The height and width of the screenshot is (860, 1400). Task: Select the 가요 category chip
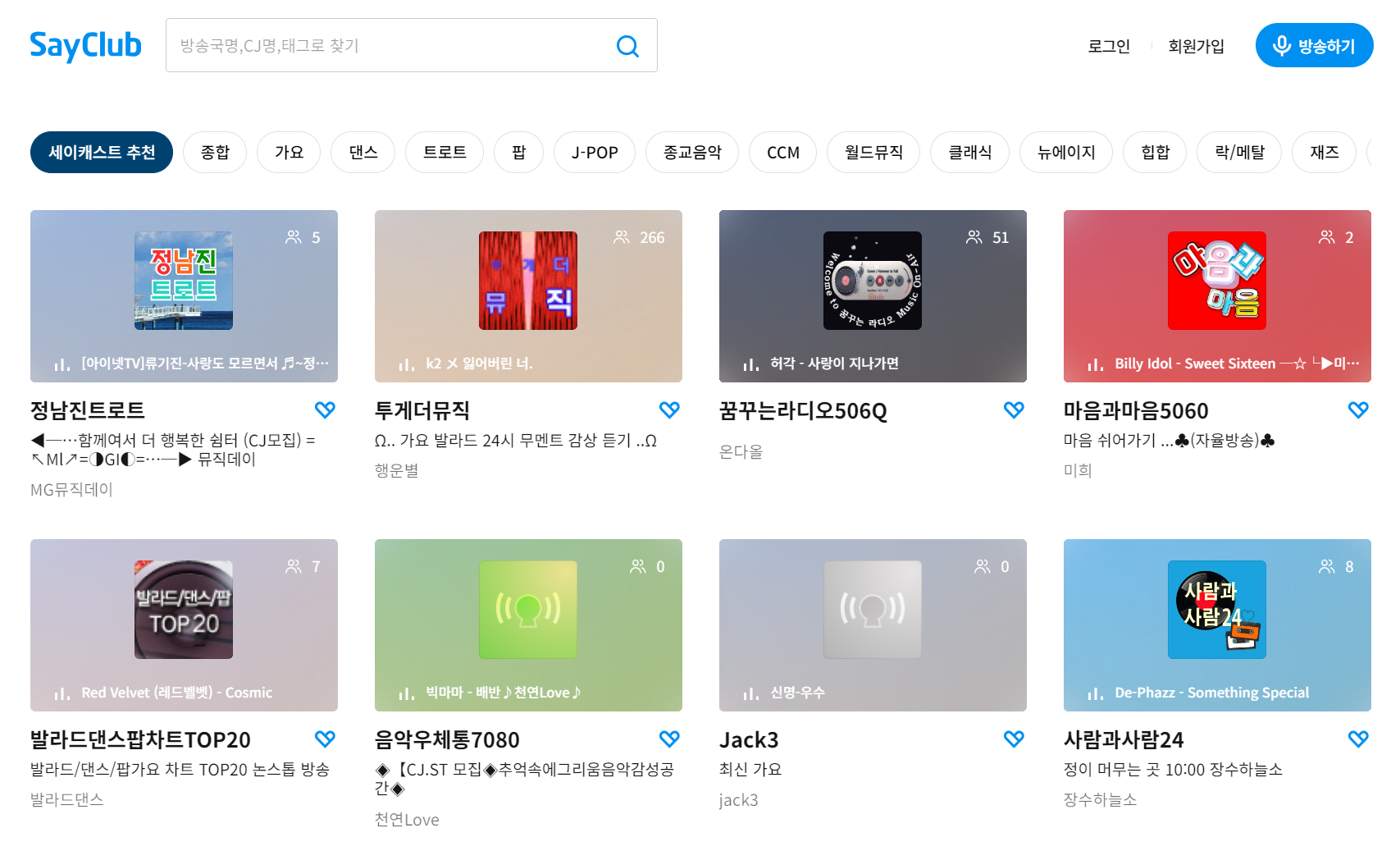click(x=289, y=152)
